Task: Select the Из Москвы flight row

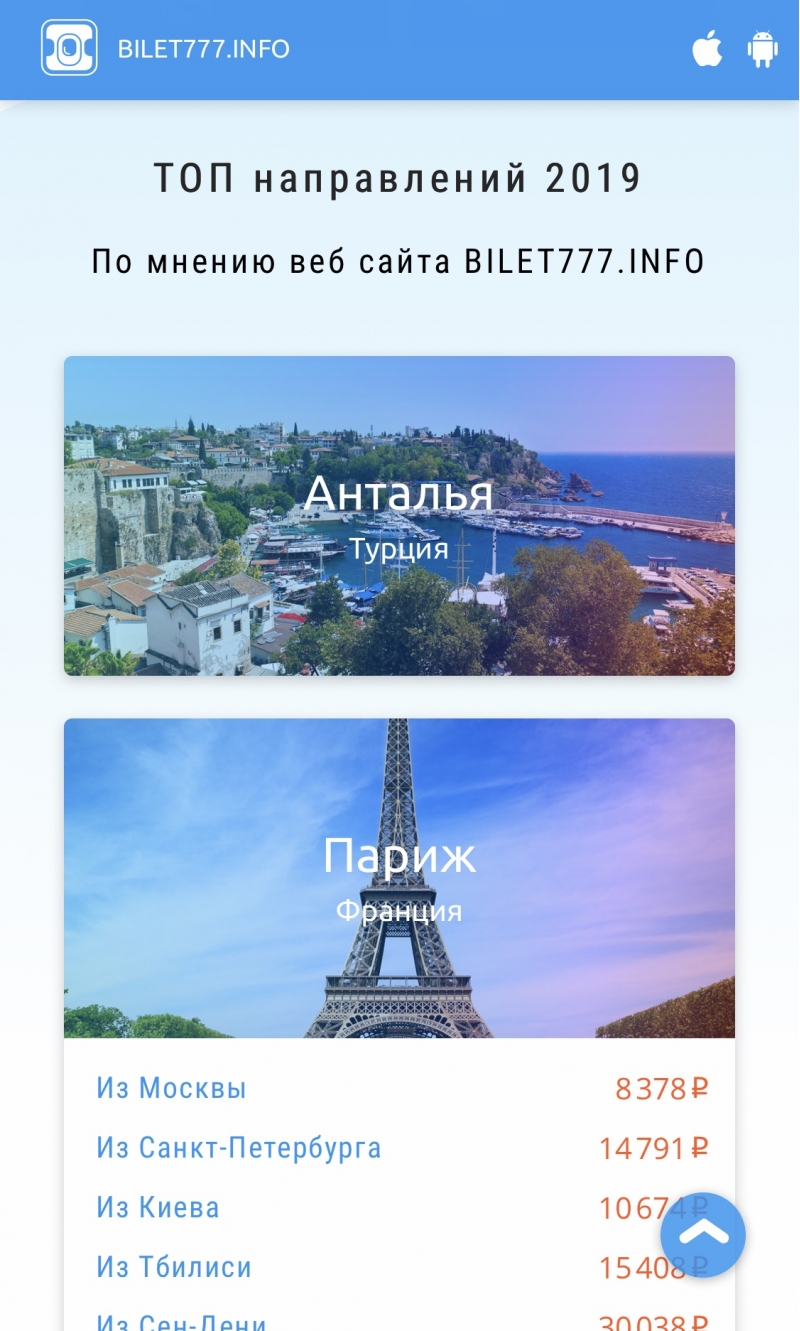Action: click(402, 1088)
